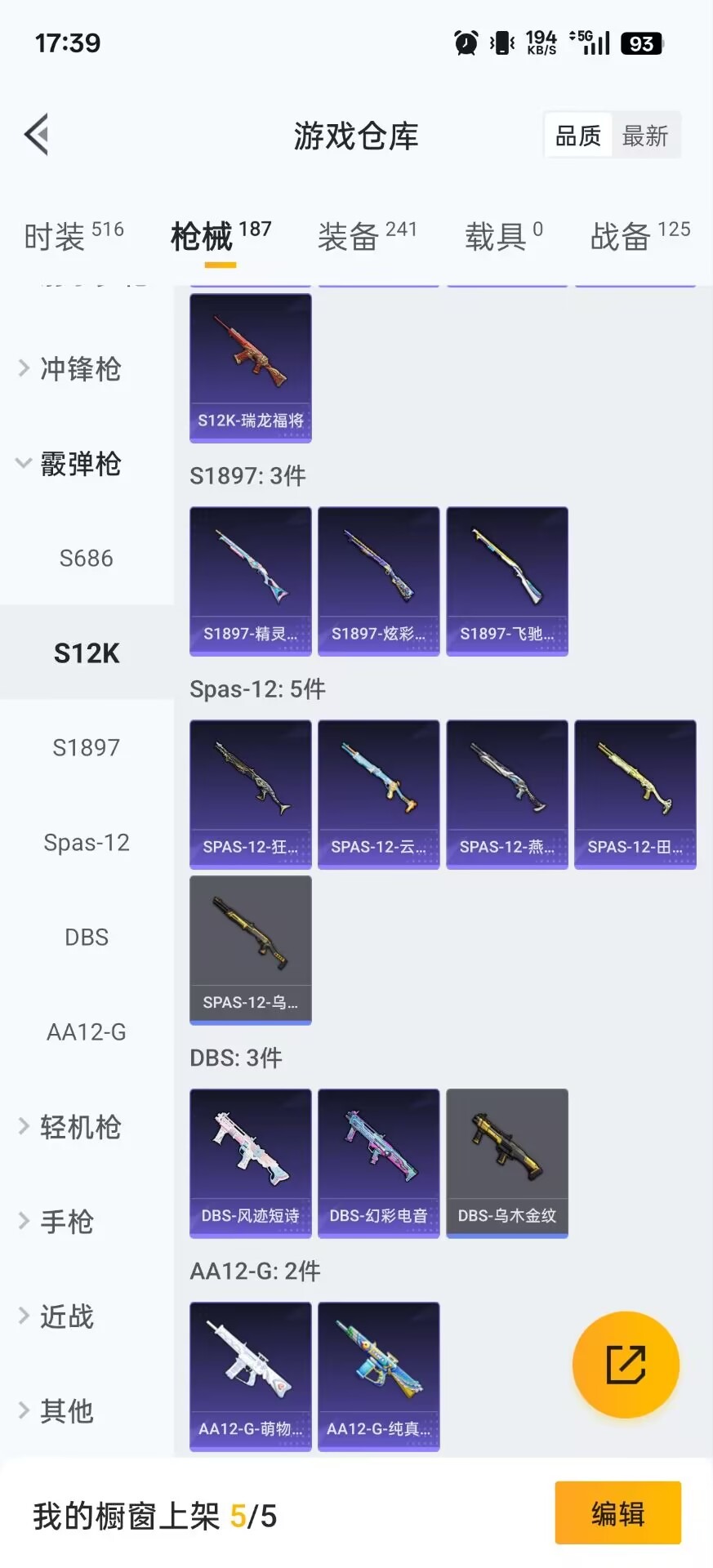View the DBS-风迹短诗 skin

pos(251,1163)
